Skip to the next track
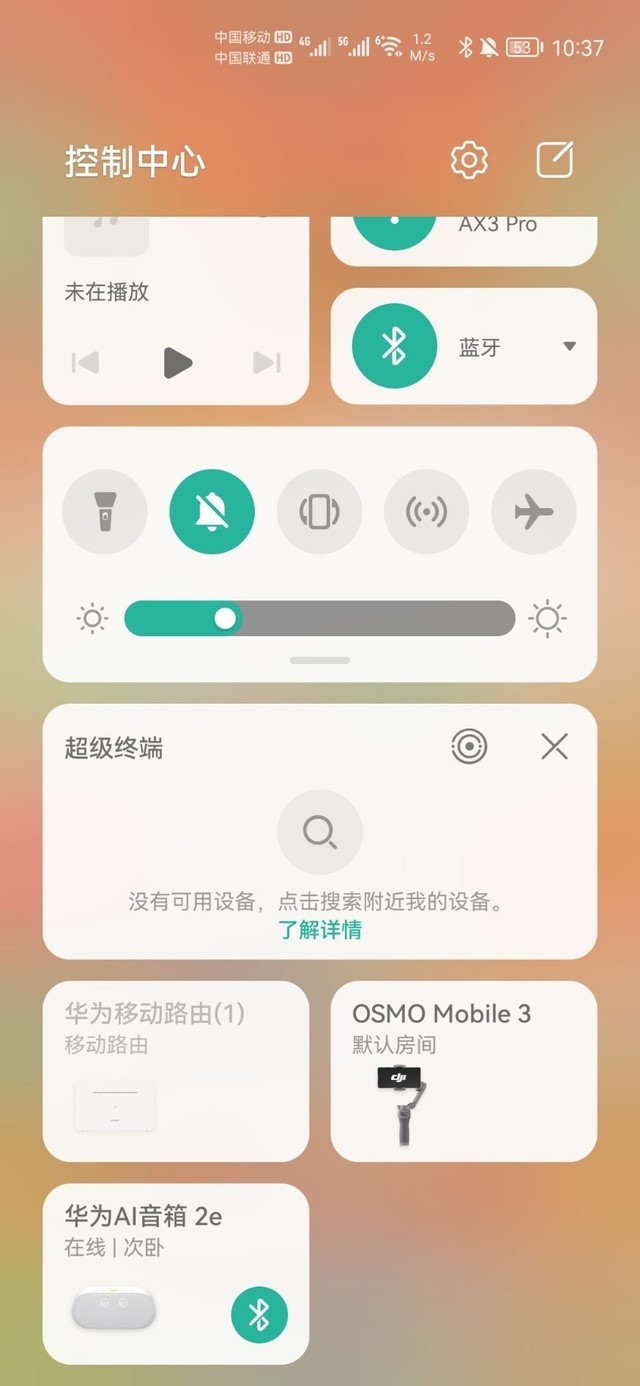This screenshot has width=640, height=1386. pyautogui.click(x=266, y=362)
